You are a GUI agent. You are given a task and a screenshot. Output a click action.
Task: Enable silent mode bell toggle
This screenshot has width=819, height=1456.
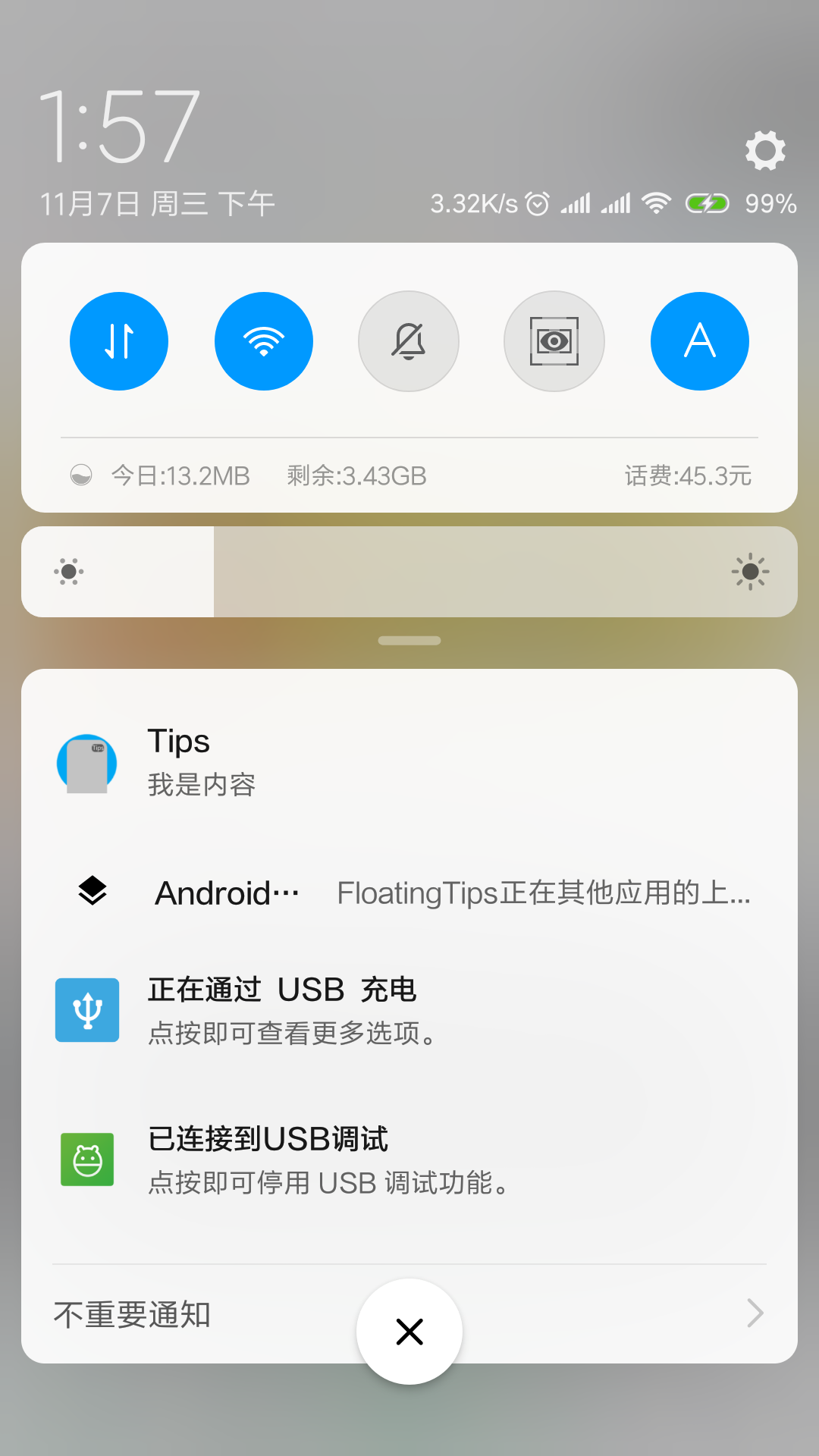(x=409, y=341)
